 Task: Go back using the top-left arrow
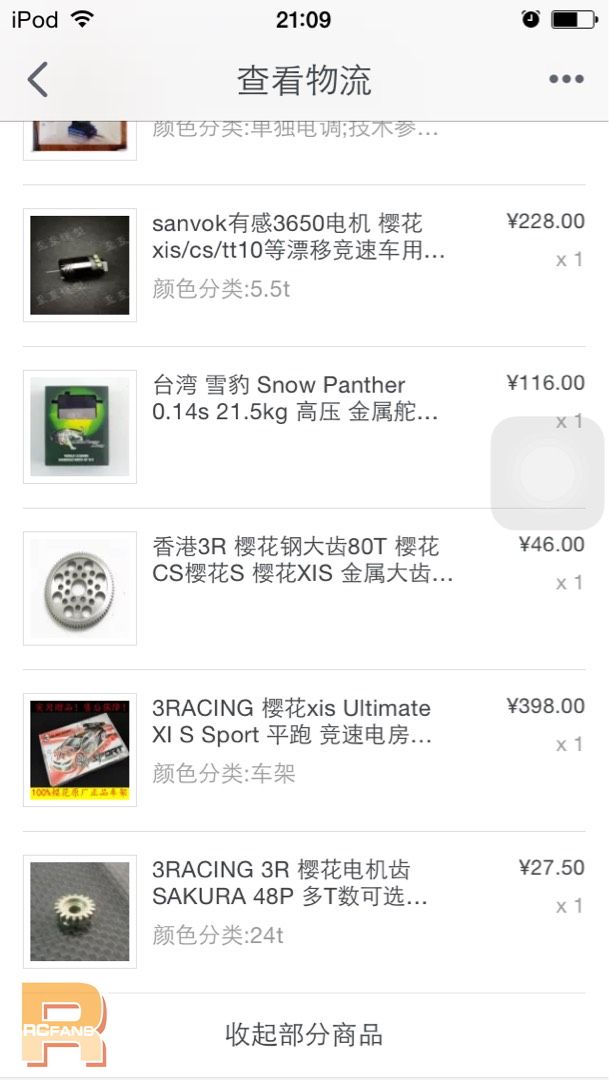[38, 79]
